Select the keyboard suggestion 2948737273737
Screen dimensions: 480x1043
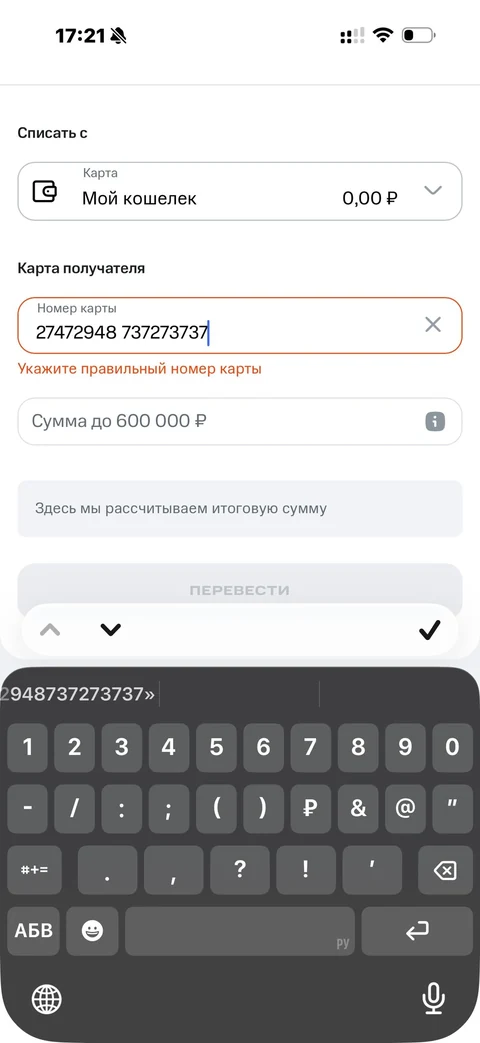78,694
